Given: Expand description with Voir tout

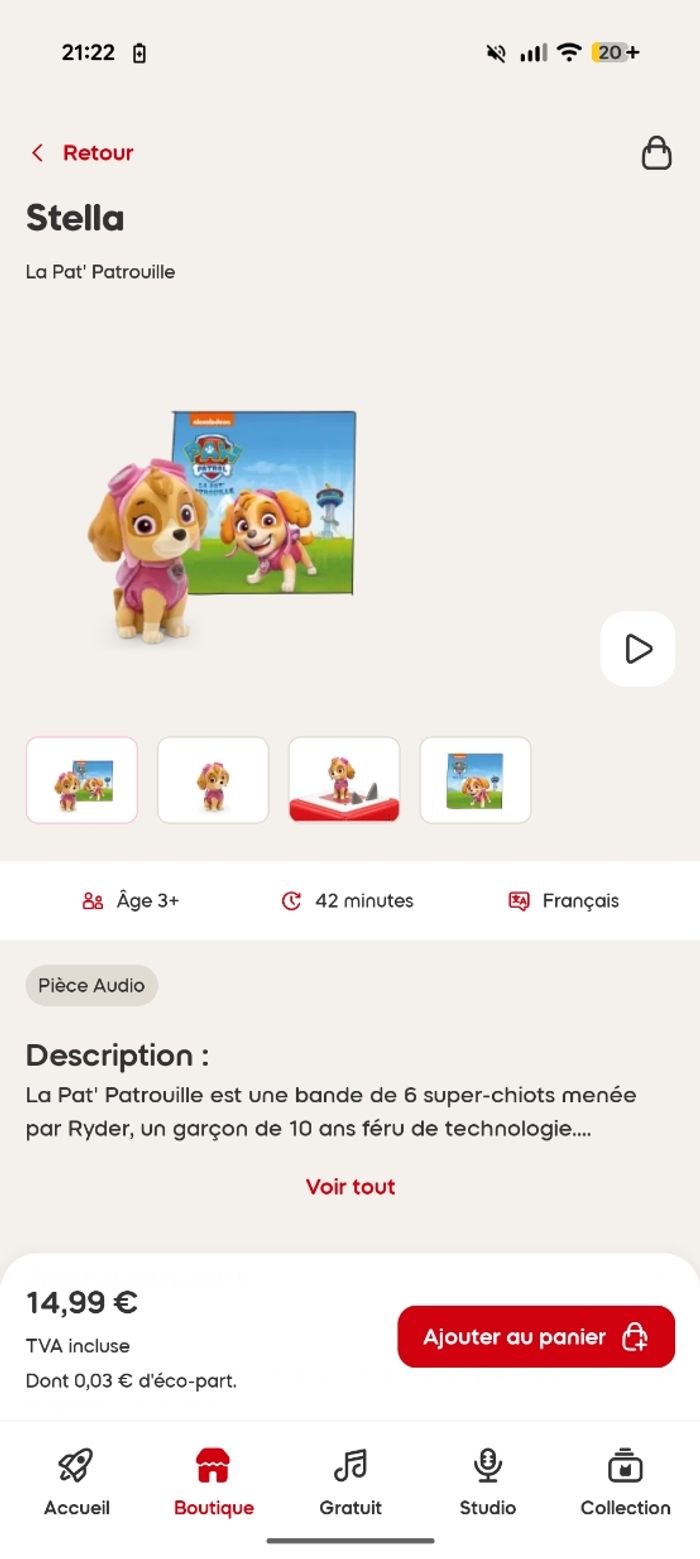Looking at the screenshot, I should [350, 1187].
